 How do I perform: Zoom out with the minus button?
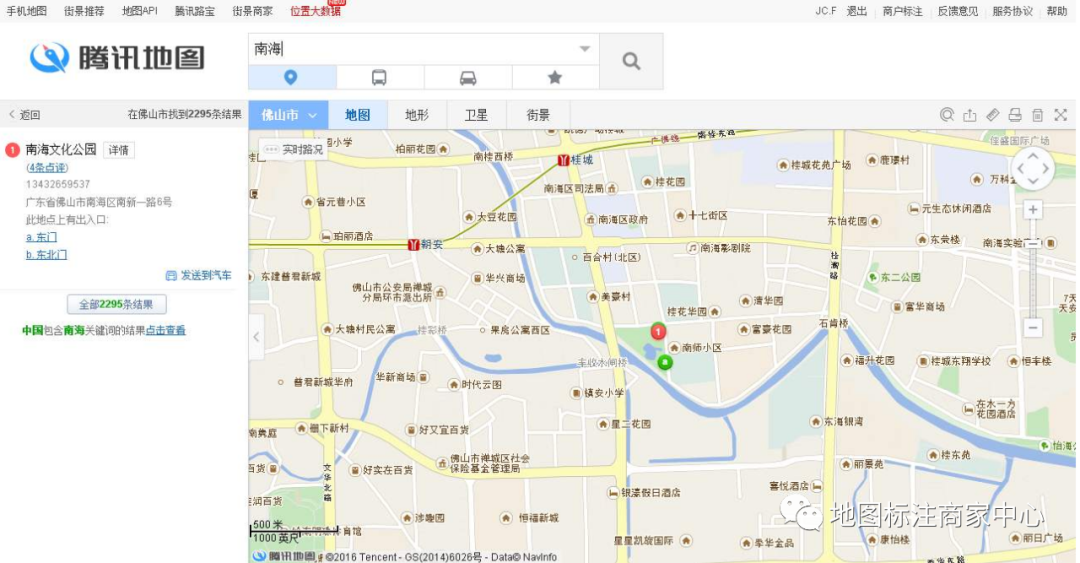tap(1033, 328)
